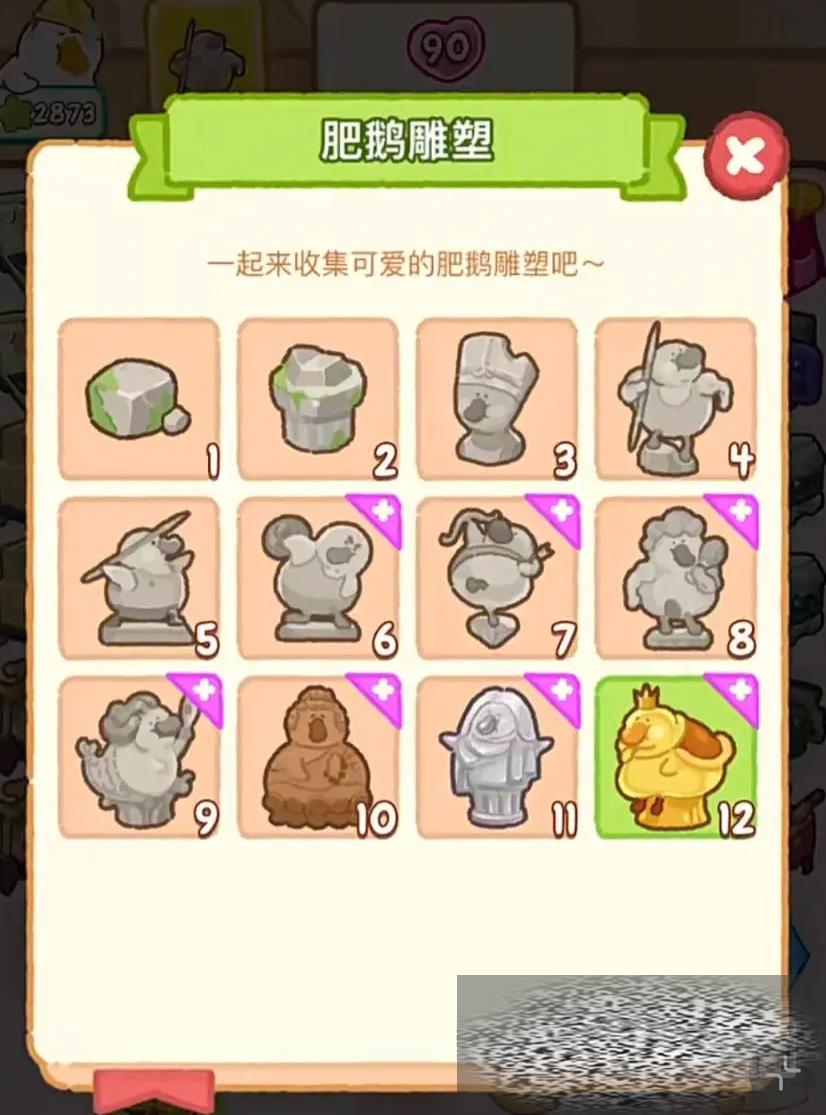Open statue number 8 curly goose

pyautogui.click(x=675, y=578)
